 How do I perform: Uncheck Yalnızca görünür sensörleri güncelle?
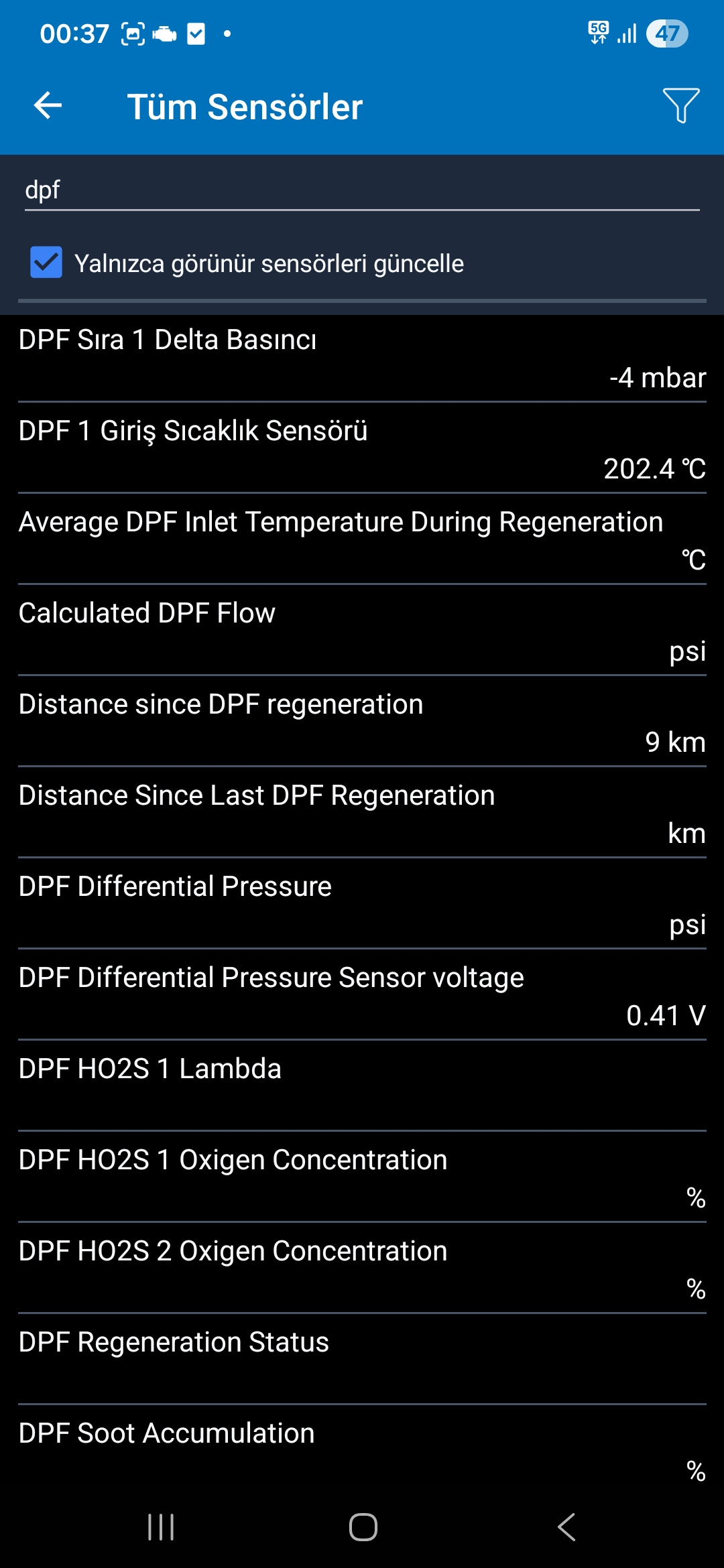point(46,263)
